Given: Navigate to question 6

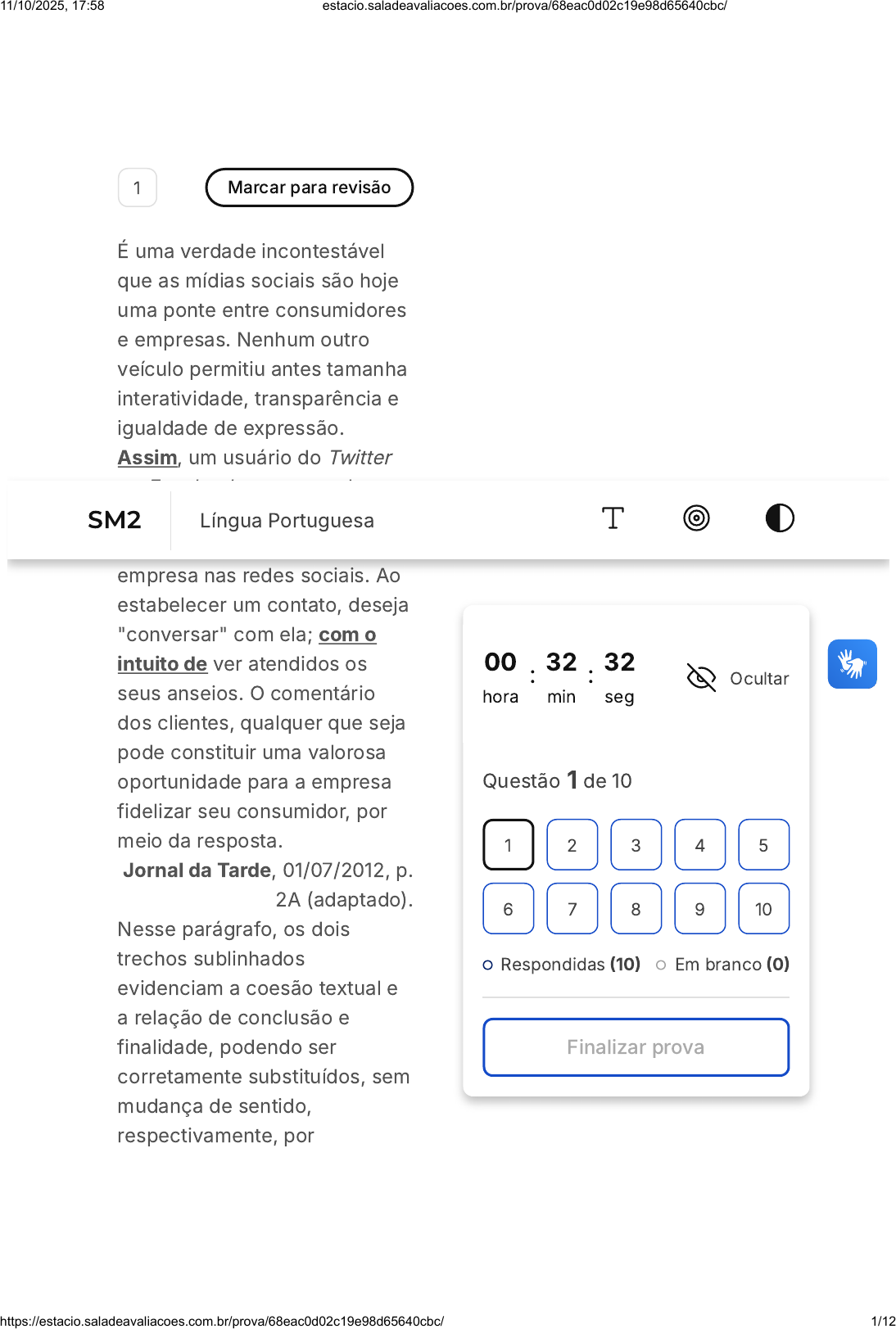Looking at the screenshot, I should tap(508, 908).
